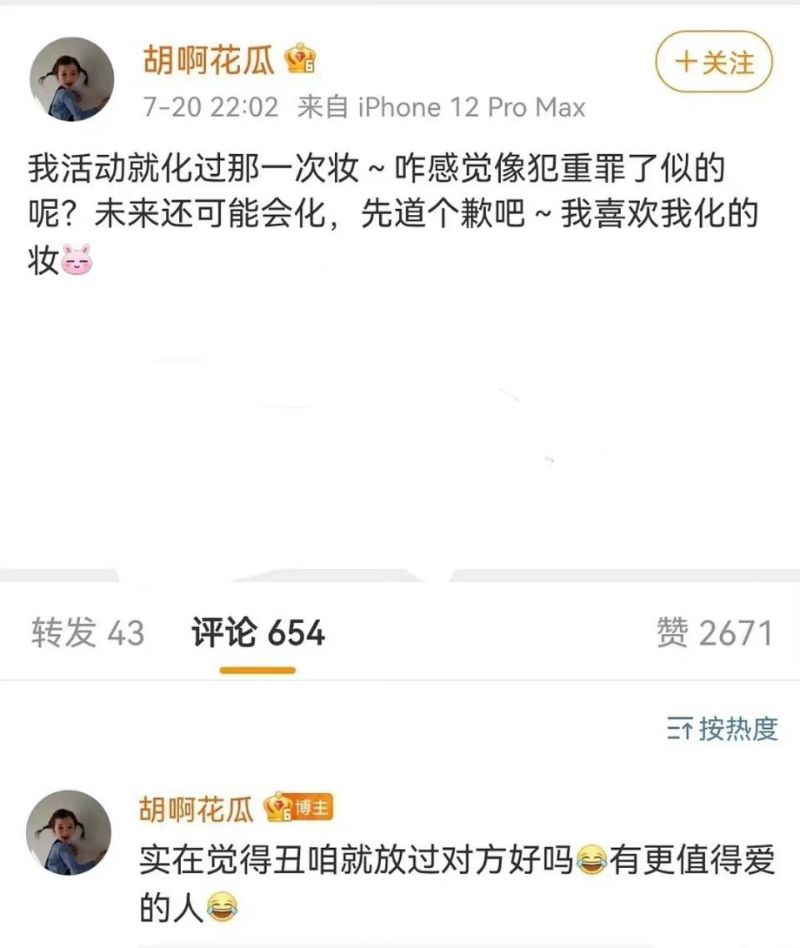Switch to the 转发 43 tab
This screenshot has width=800, height=948.
click(x=88, y=633)
